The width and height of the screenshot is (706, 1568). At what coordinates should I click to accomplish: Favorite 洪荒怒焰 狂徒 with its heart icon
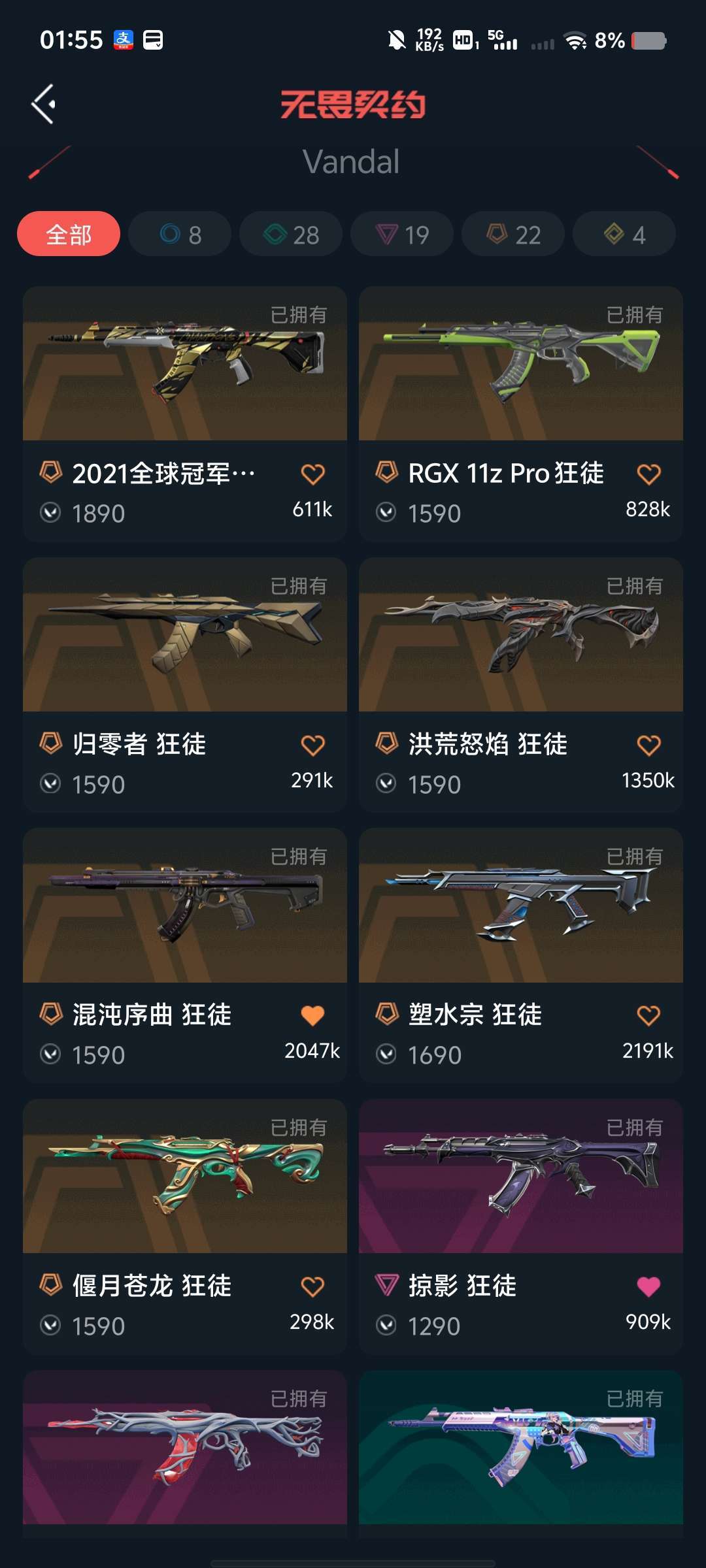650,745
